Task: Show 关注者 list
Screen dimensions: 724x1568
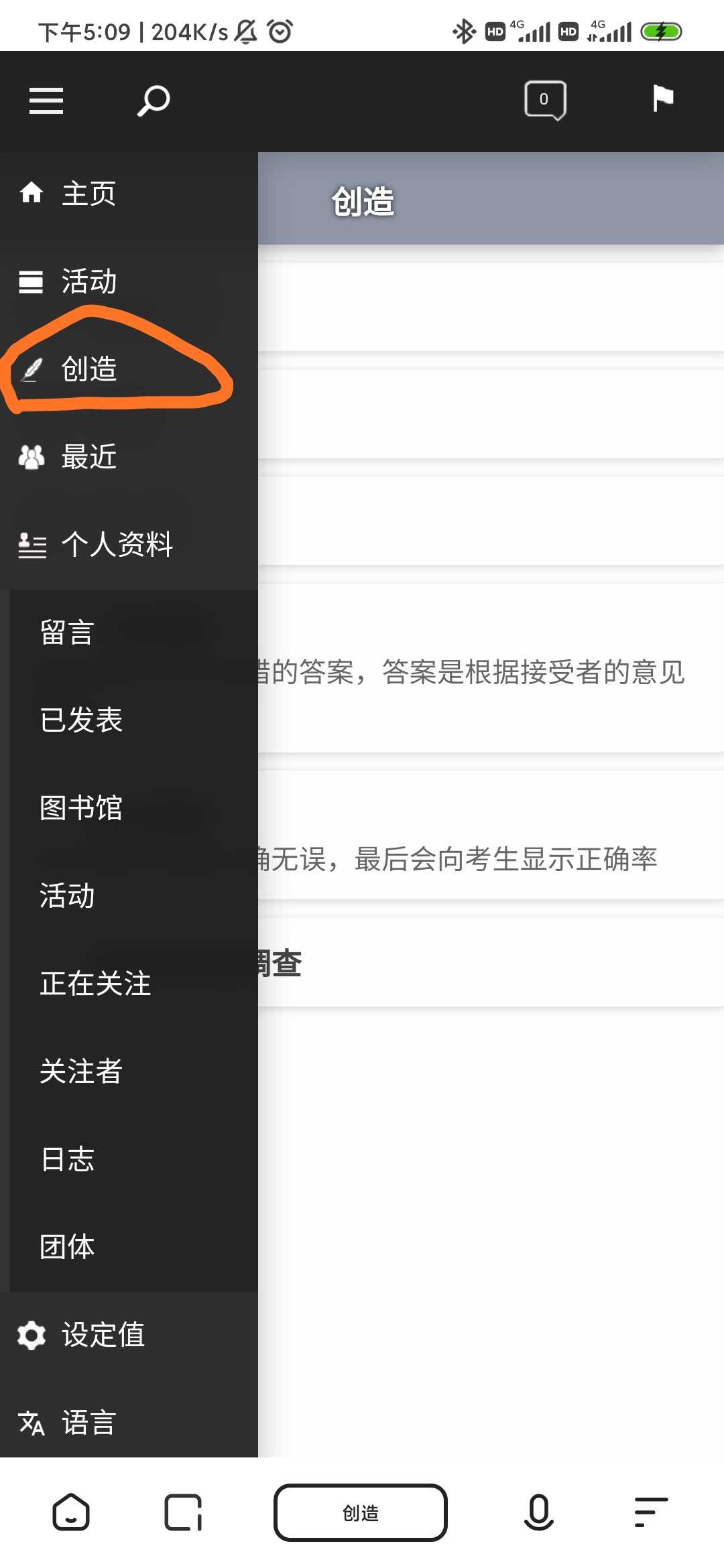Action: [133, 1071]
